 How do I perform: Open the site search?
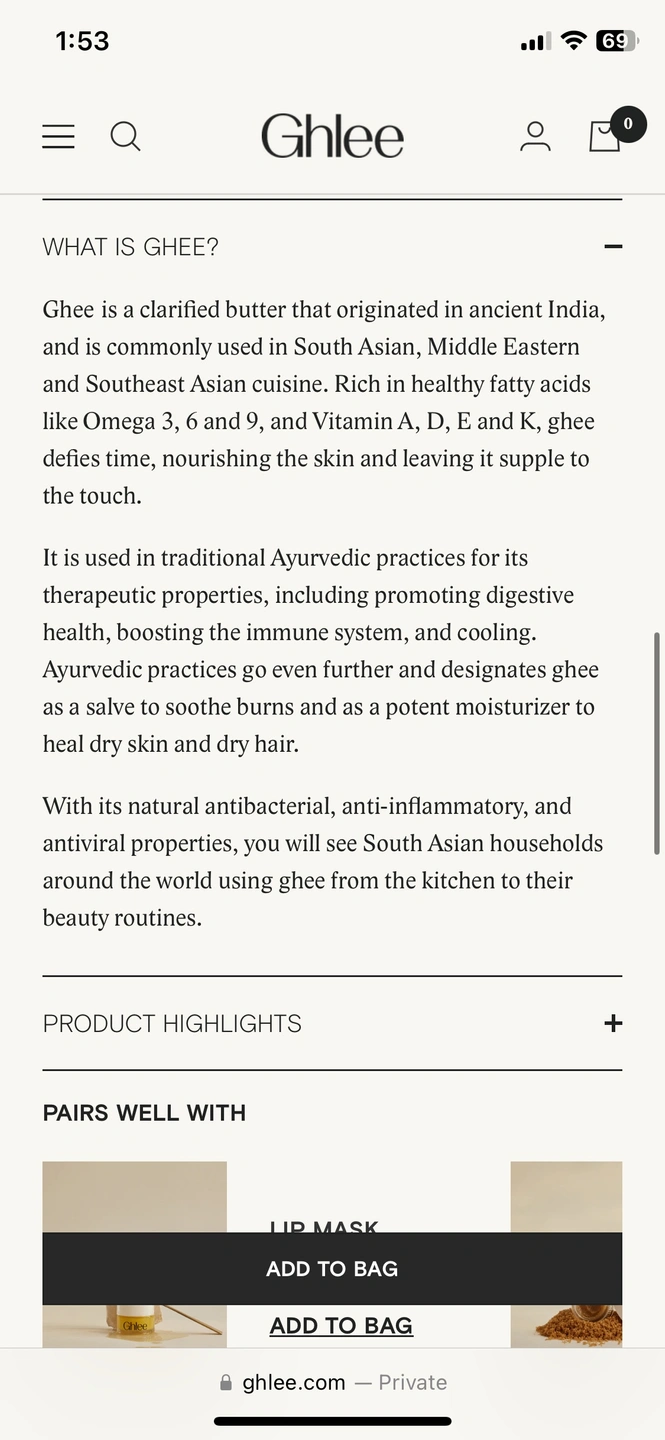pos(125,136)
